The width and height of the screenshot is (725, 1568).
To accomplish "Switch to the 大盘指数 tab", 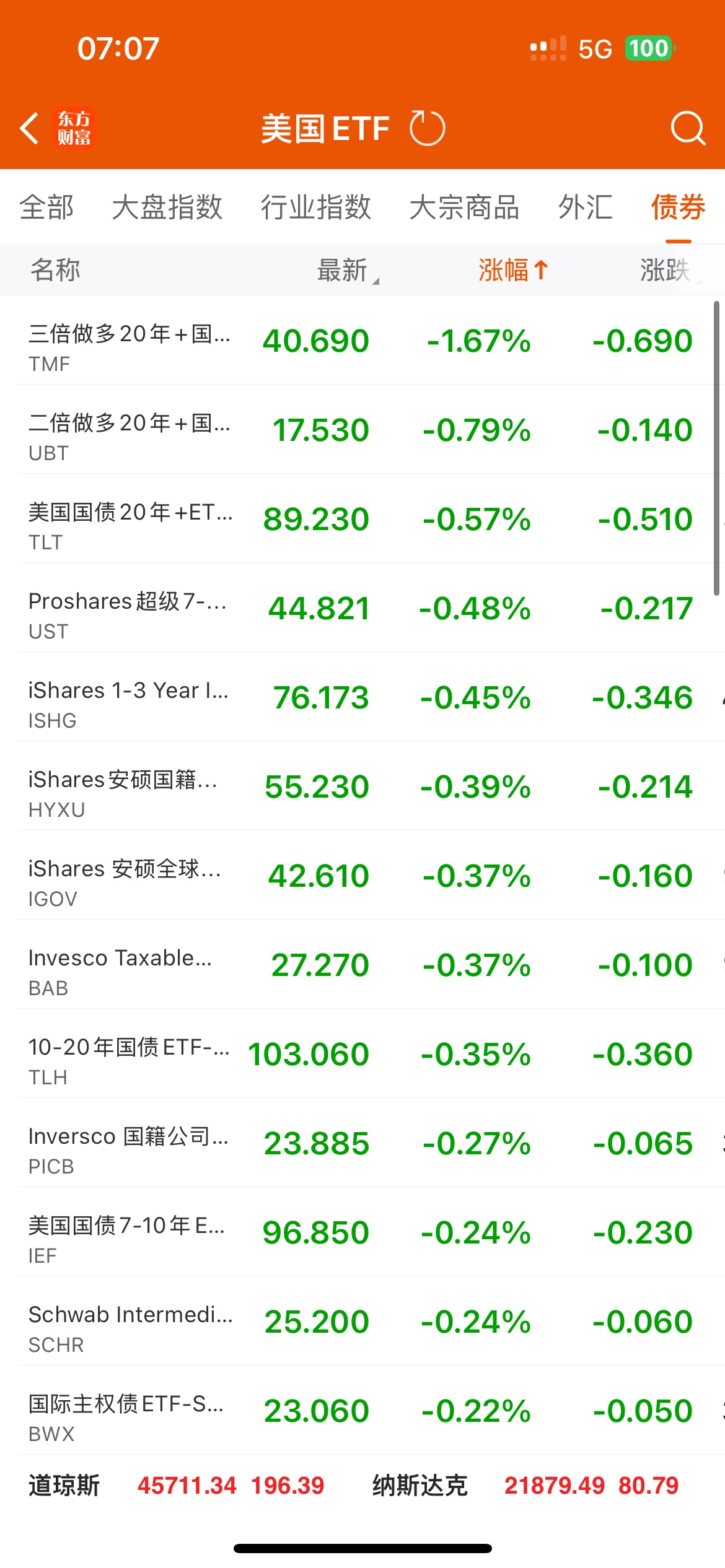I will (x=167, y=207).
